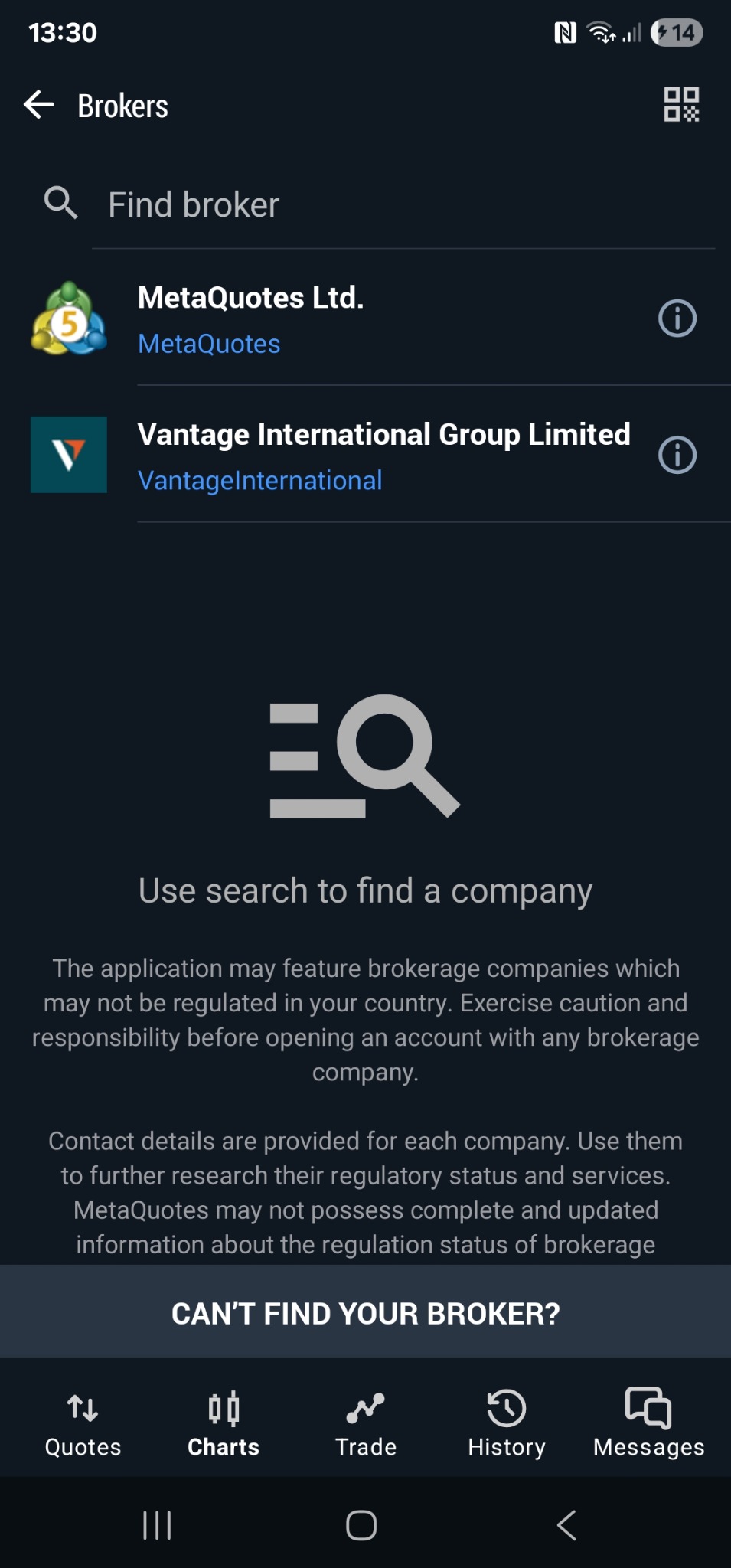Tap the back arrow on Brokers screen
Screen dimensions: 731x1568
(38, 105)
